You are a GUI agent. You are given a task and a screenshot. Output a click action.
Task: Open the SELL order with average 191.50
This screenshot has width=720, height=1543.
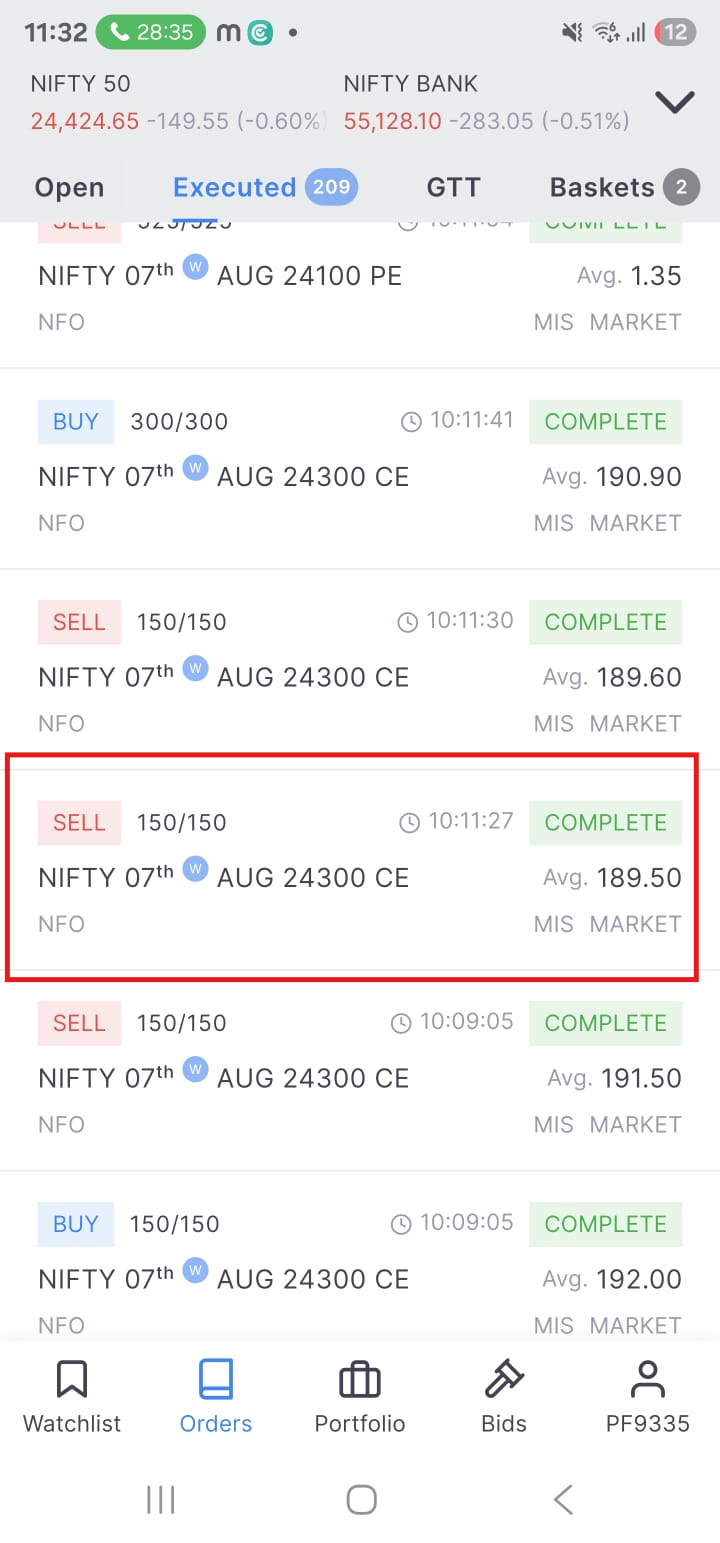point(360,1071)
